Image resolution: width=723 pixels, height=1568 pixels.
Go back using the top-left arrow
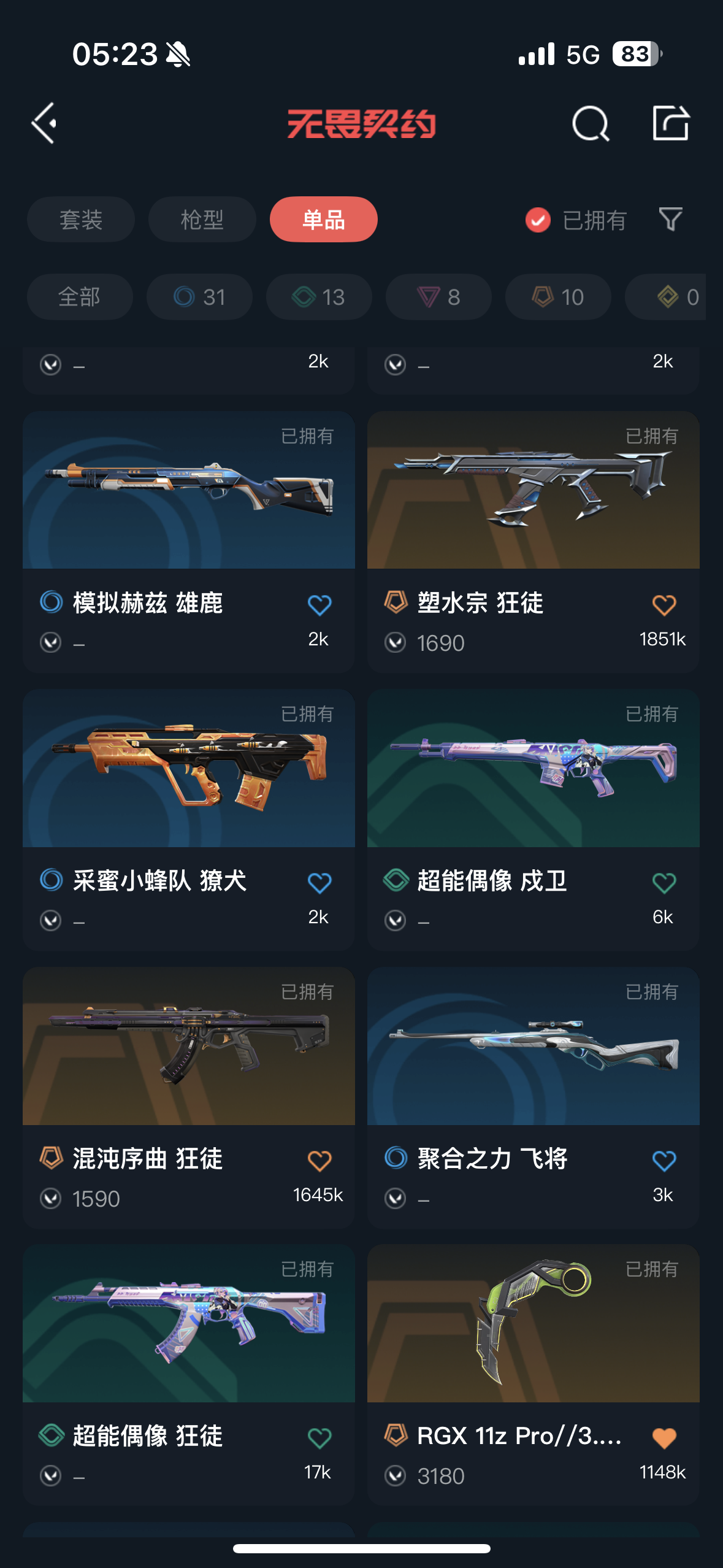45,123
